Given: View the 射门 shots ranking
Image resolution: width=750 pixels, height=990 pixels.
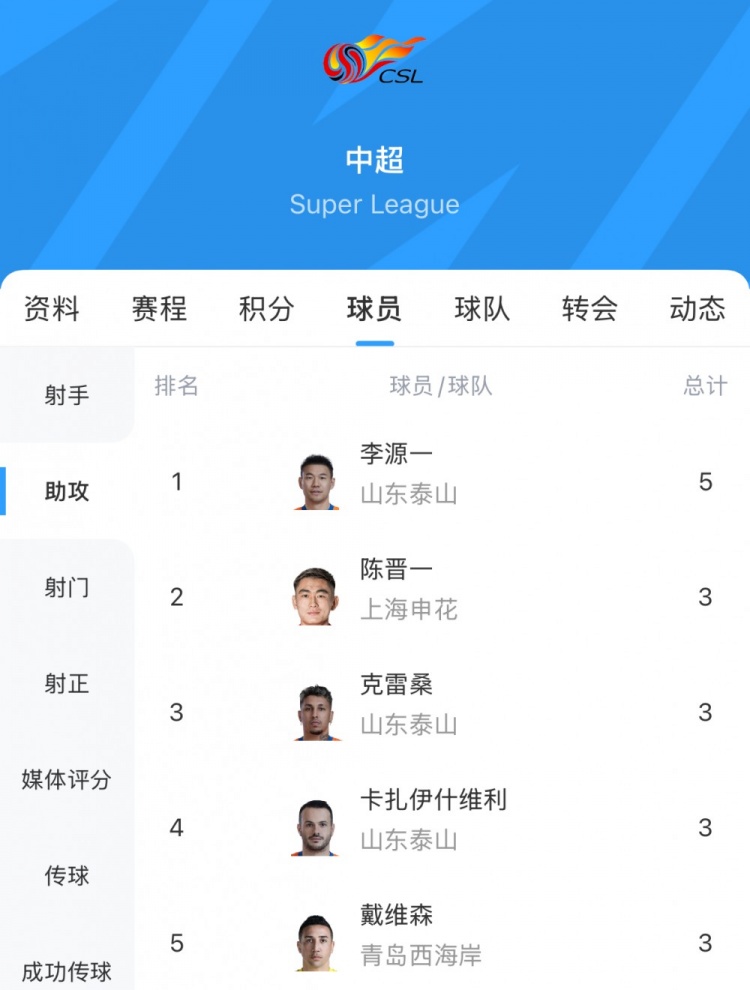Looking at the screenshot, I should point(67,588).
